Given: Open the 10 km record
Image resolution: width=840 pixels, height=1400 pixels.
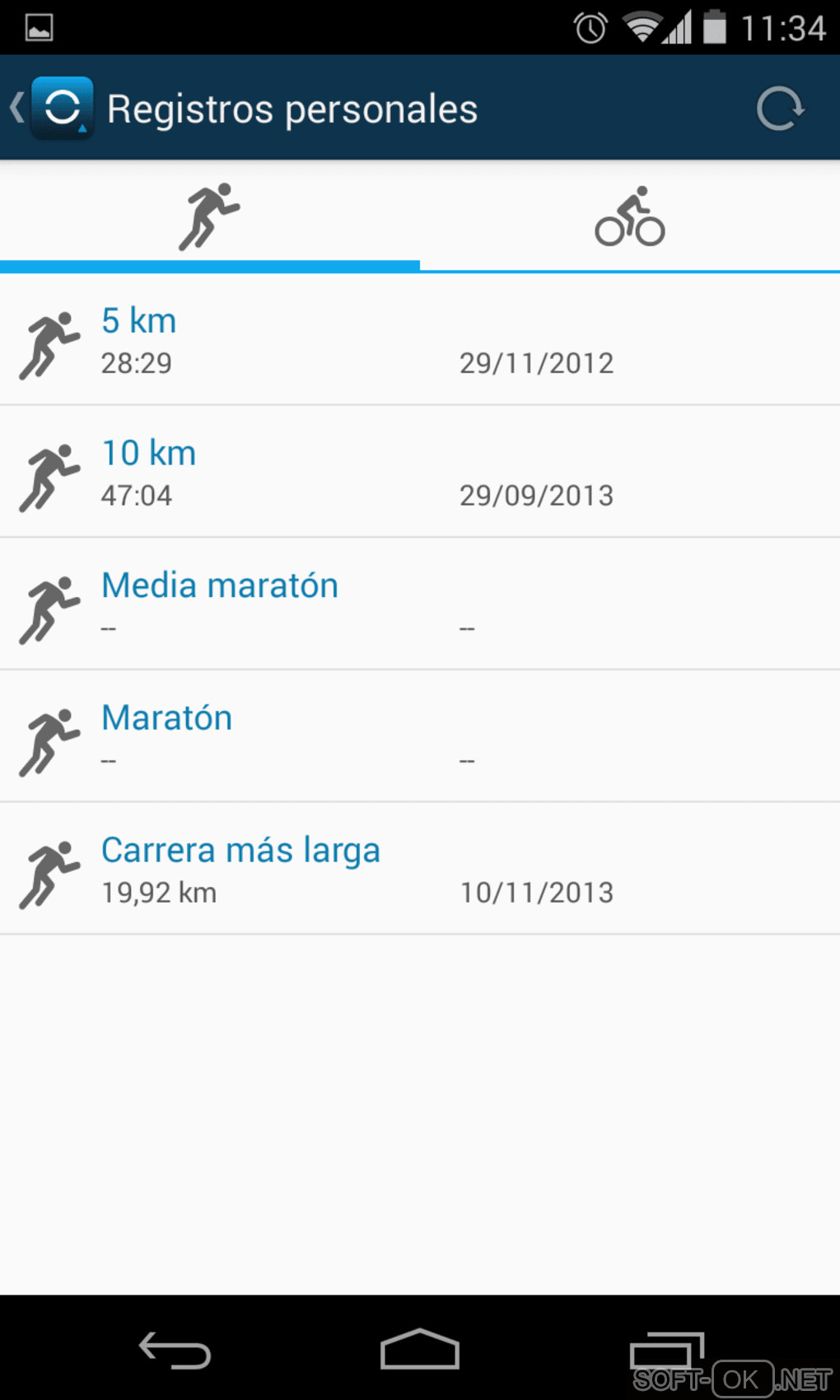Looking at the screenshot, I should coord(420,473).
